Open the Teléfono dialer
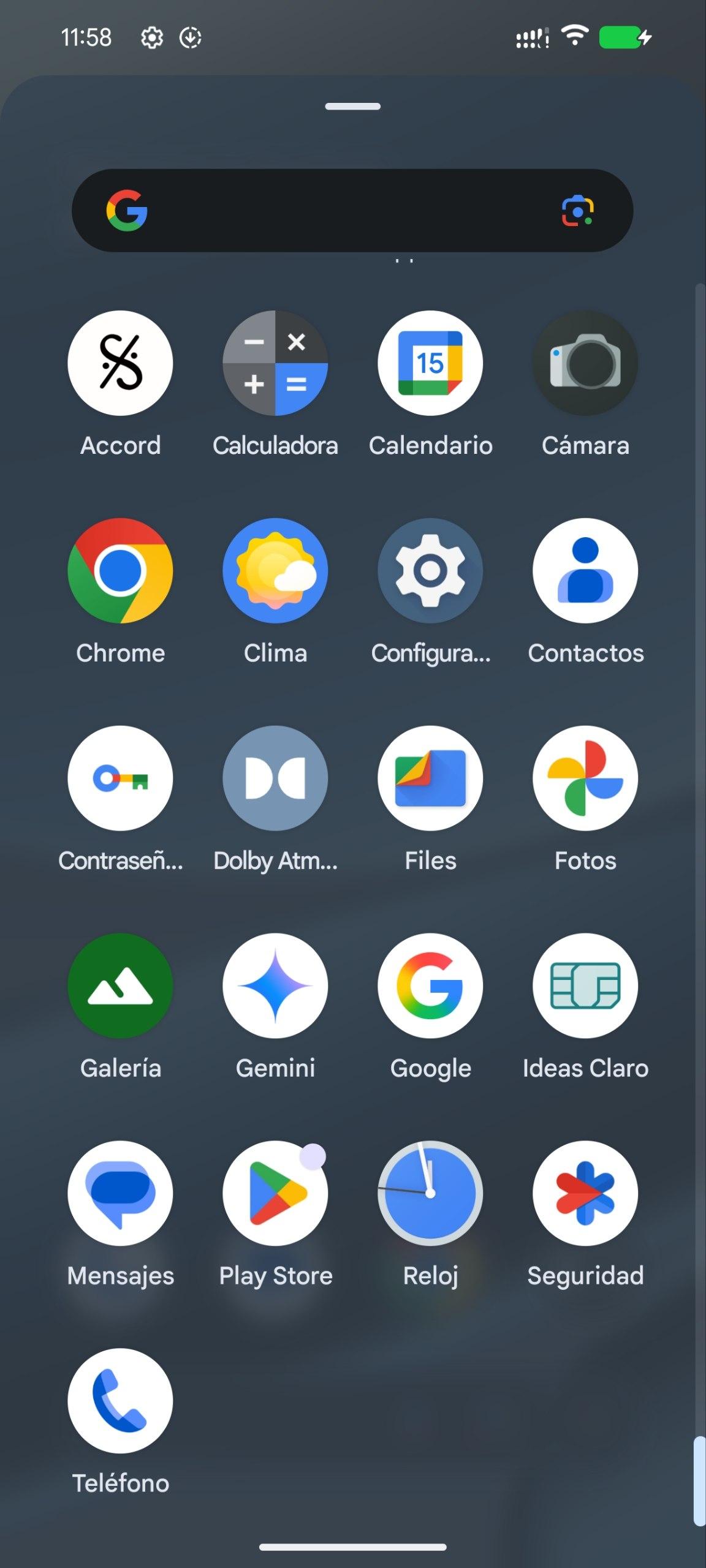 tap(120, 1401)
